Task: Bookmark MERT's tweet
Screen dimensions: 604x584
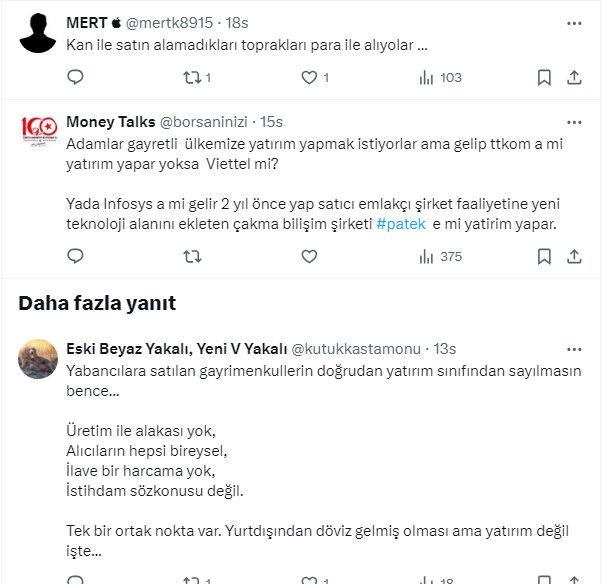Action: (544, 77)
